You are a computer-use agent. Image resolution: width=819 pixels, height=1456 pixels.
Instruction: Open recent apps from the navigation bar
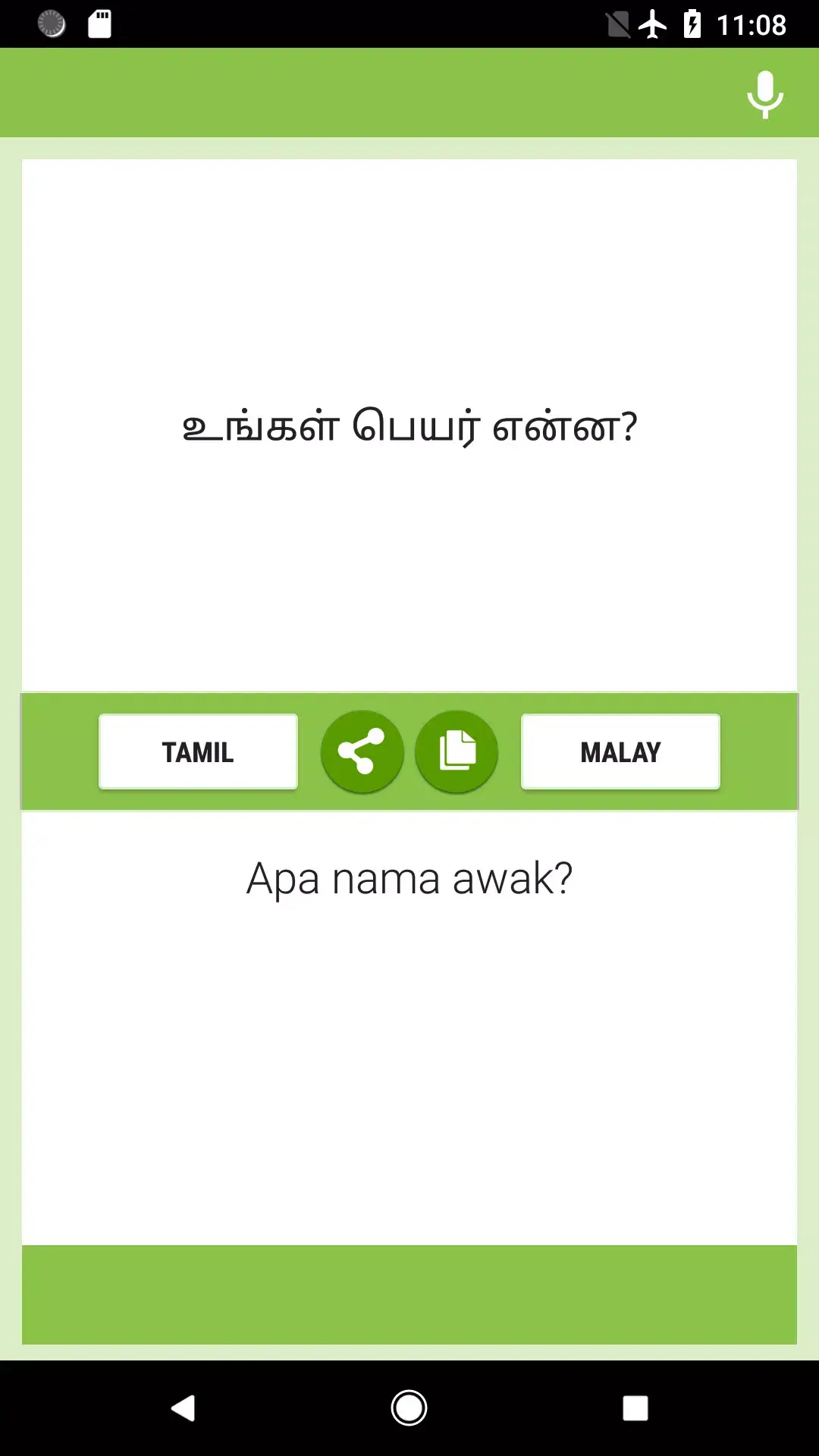(635, 1408)
